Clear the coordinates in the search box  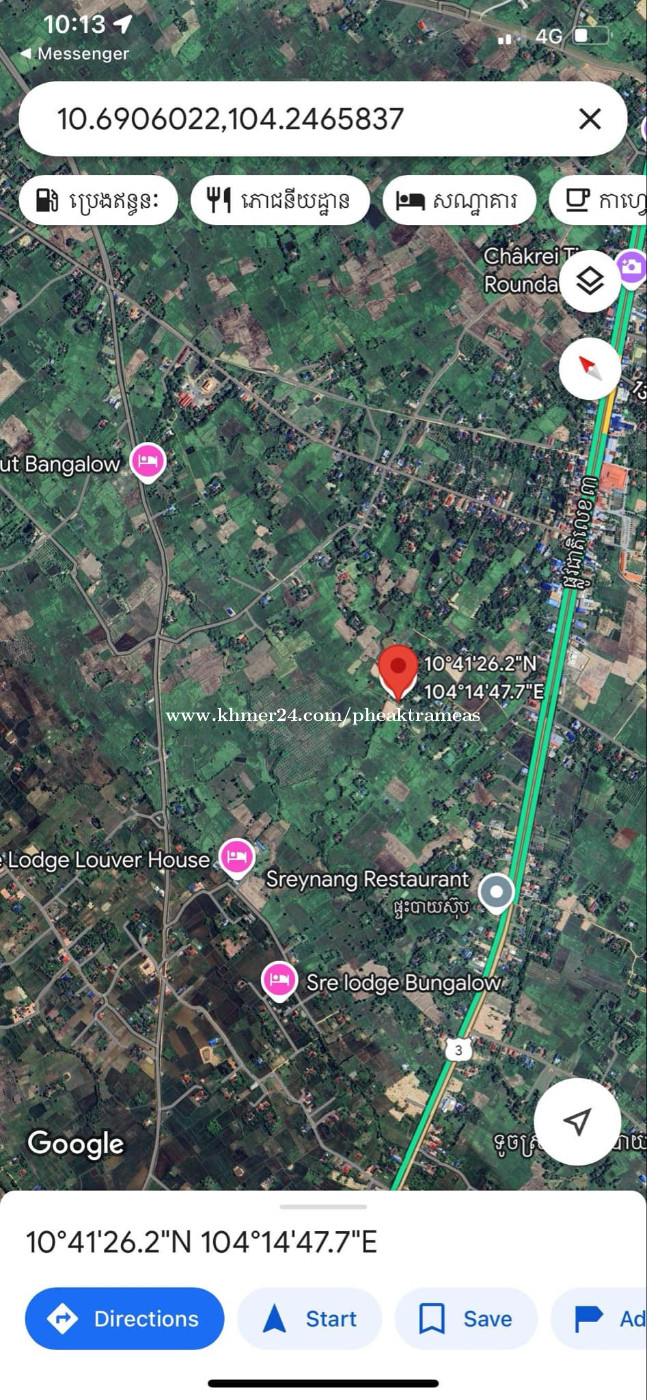coord(590,119)
